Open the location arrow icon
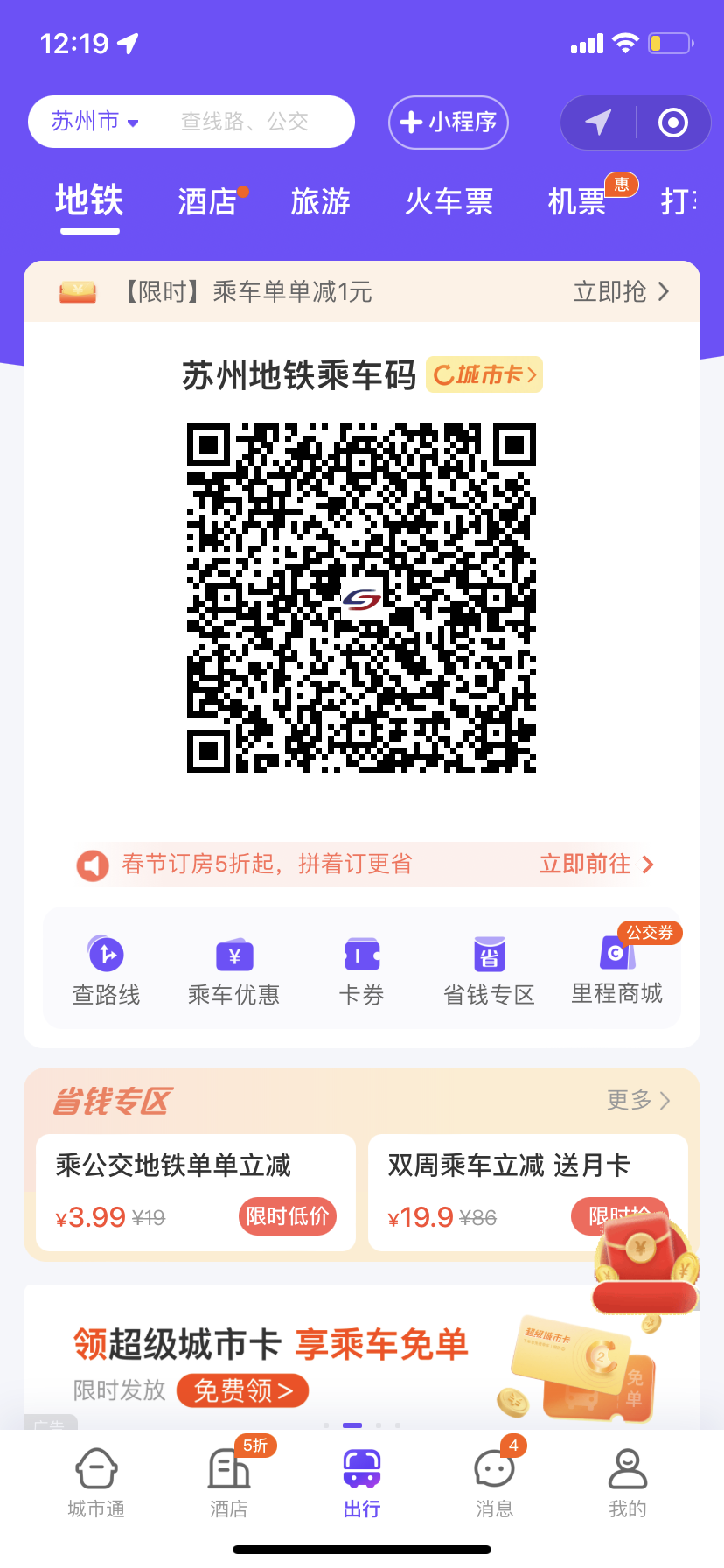The height and width of the screenshot is (1568, 724). coord(598,122)
